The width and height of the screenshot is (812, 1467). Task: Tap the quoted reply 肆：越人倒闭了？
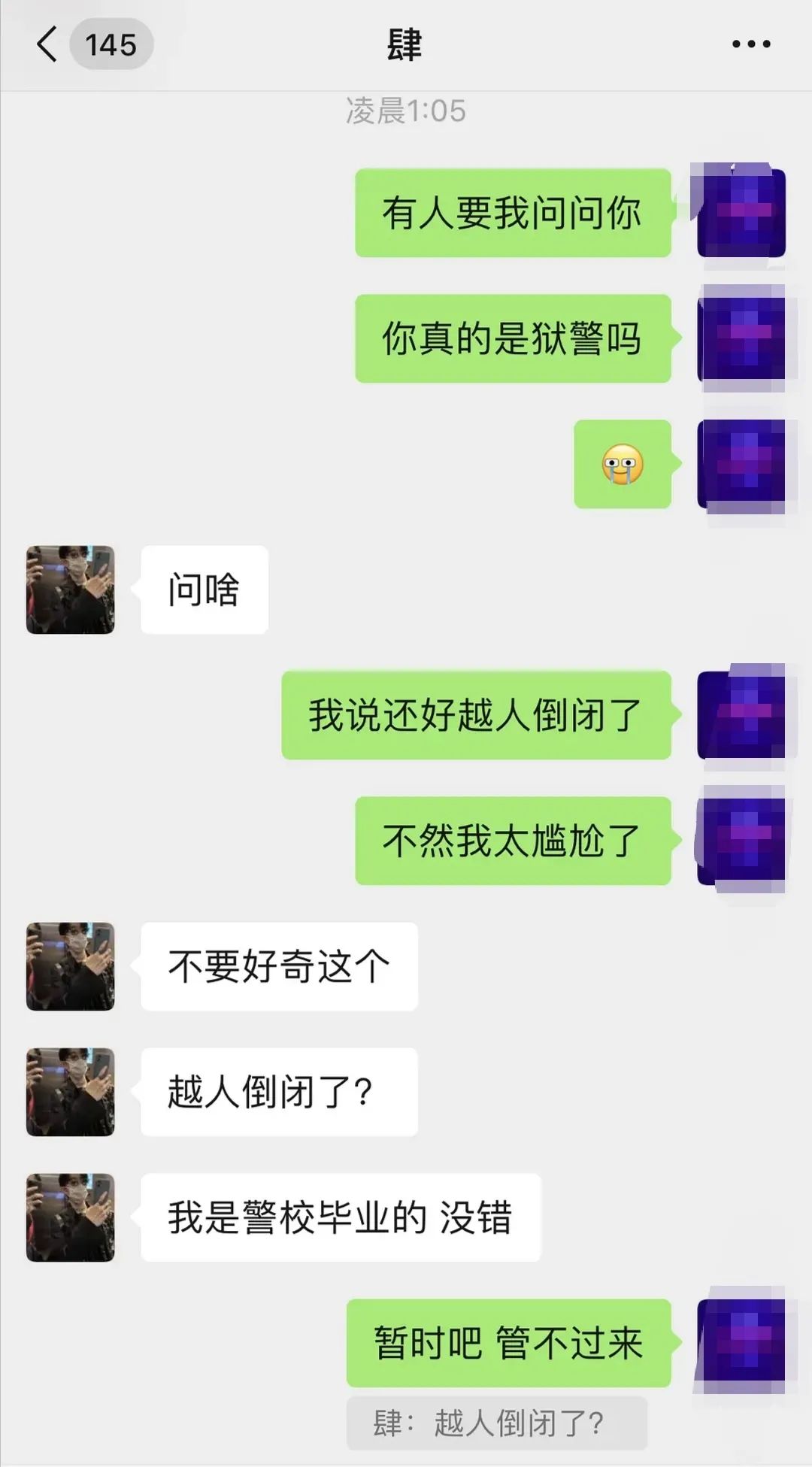(x=496, y=1423)
